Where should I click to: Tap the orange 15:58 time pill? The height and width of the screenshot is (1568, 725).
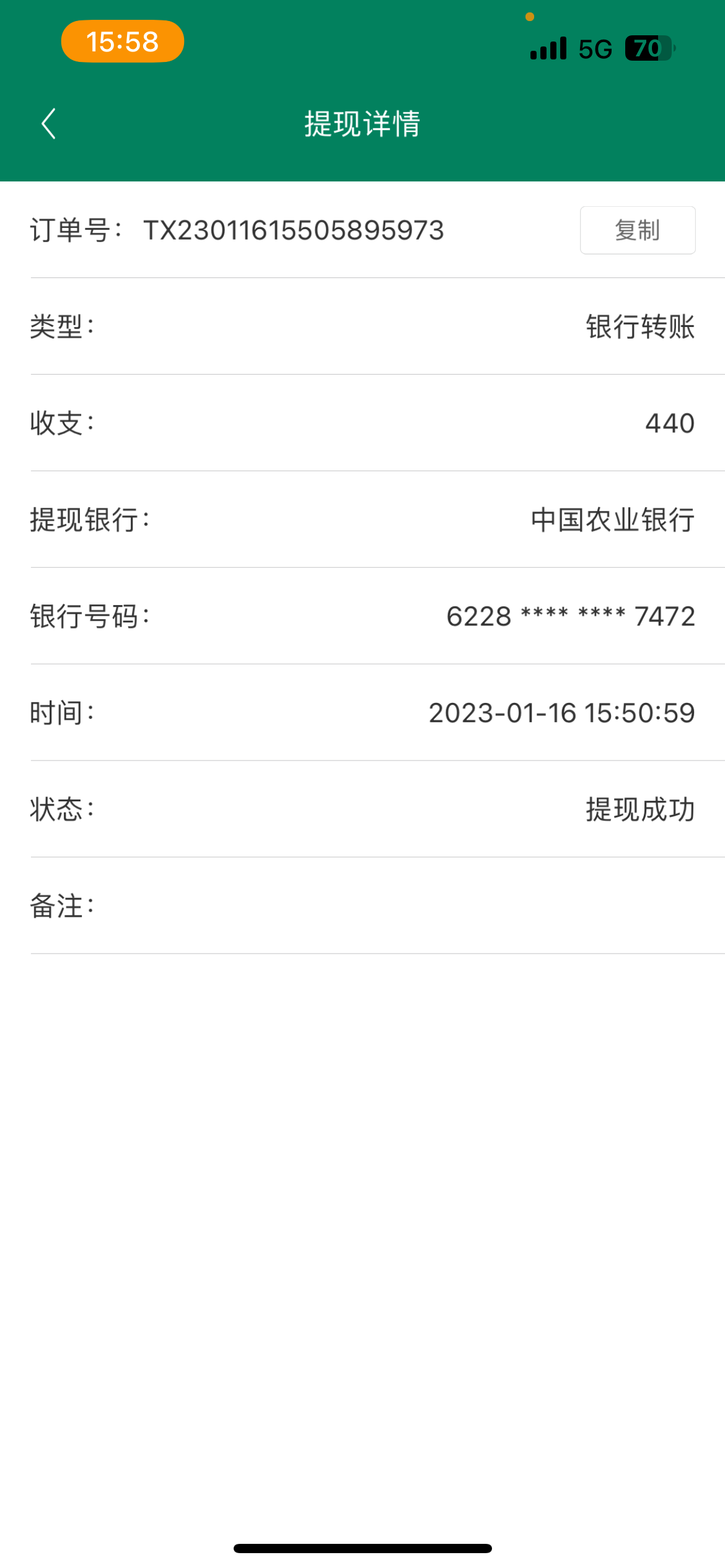[122, 41]
